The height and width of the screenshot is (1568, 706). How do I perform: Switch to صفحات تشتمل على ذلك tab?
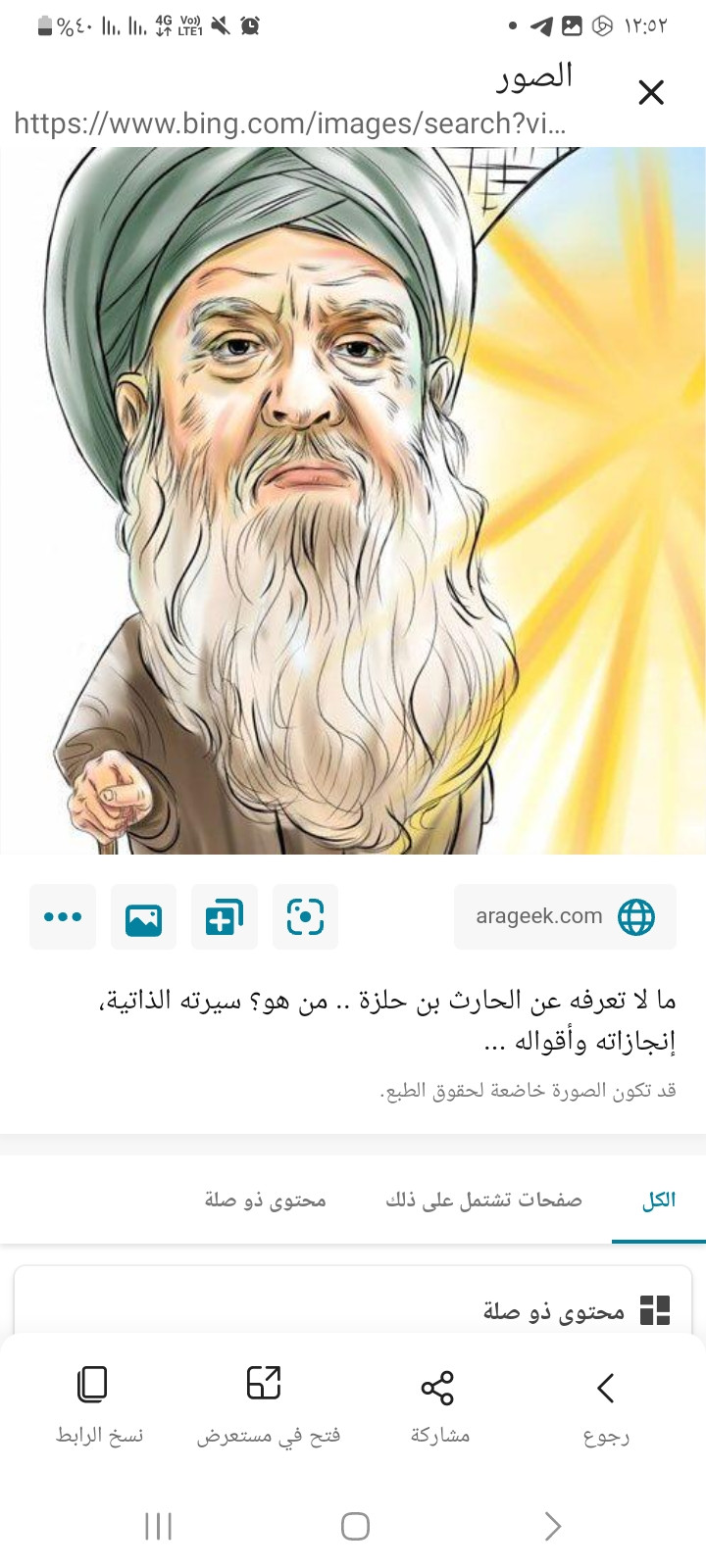483,1200
